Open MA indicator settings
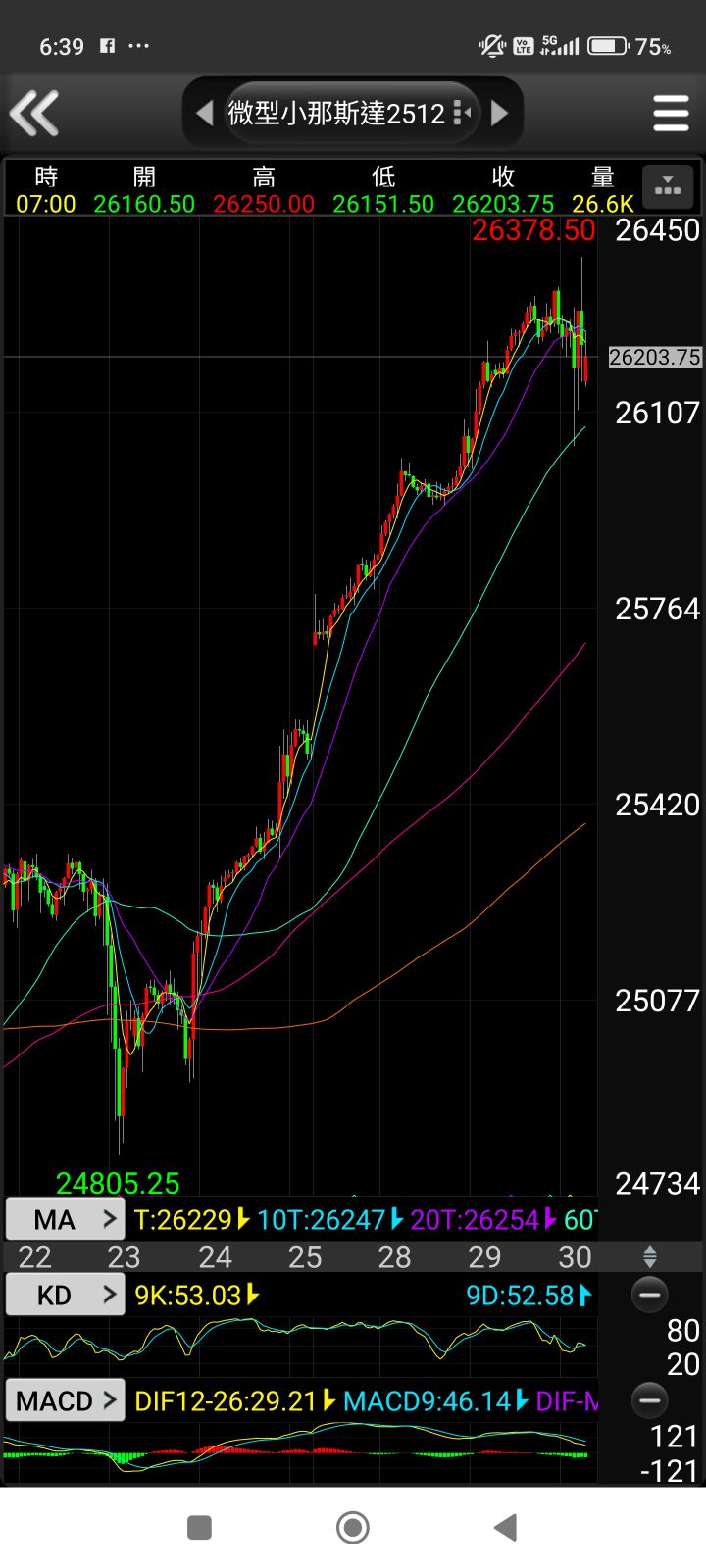 click(66, 1220)
